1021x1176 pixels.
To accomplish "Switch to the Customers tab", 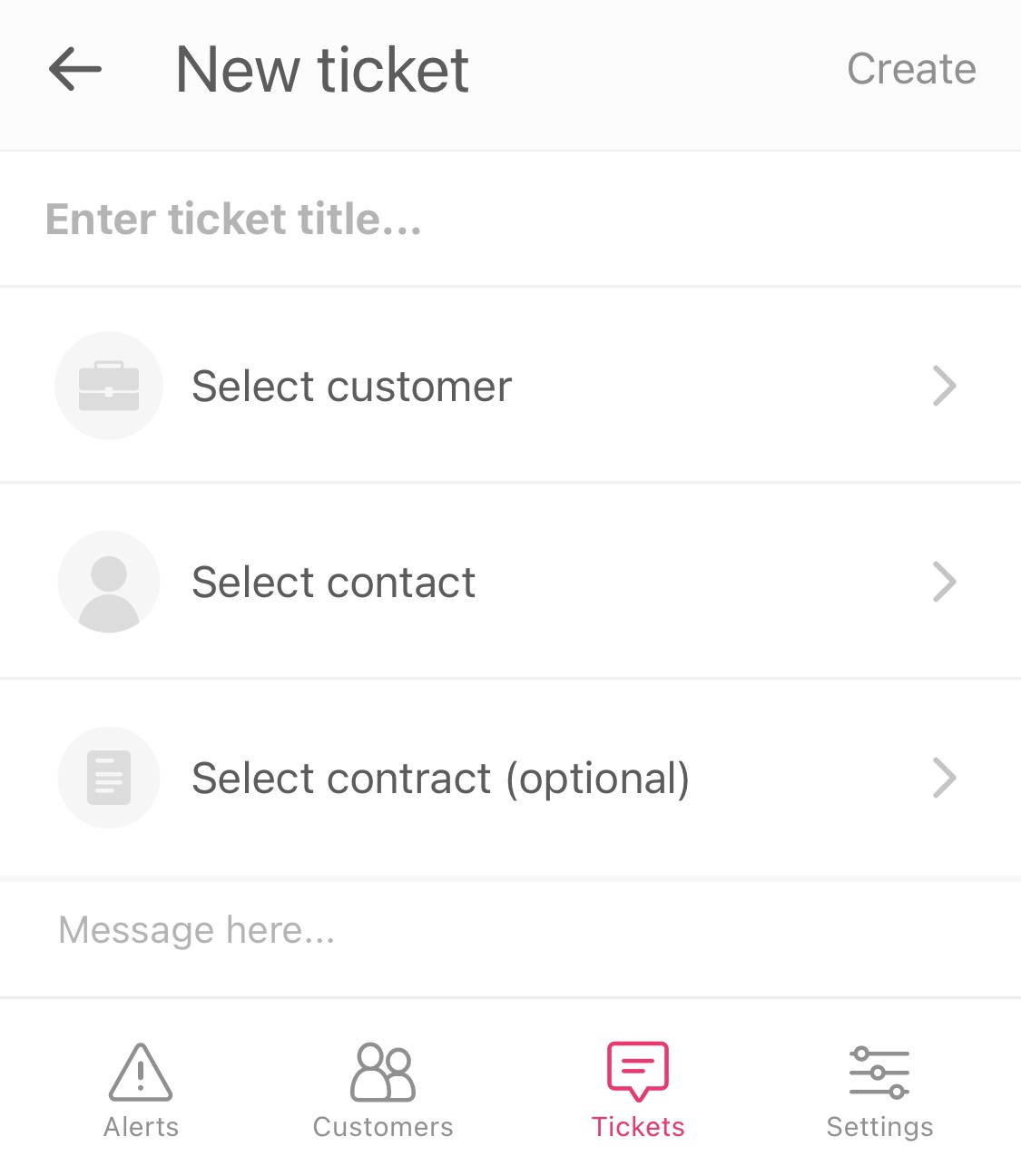I will tap(383, 1089).
